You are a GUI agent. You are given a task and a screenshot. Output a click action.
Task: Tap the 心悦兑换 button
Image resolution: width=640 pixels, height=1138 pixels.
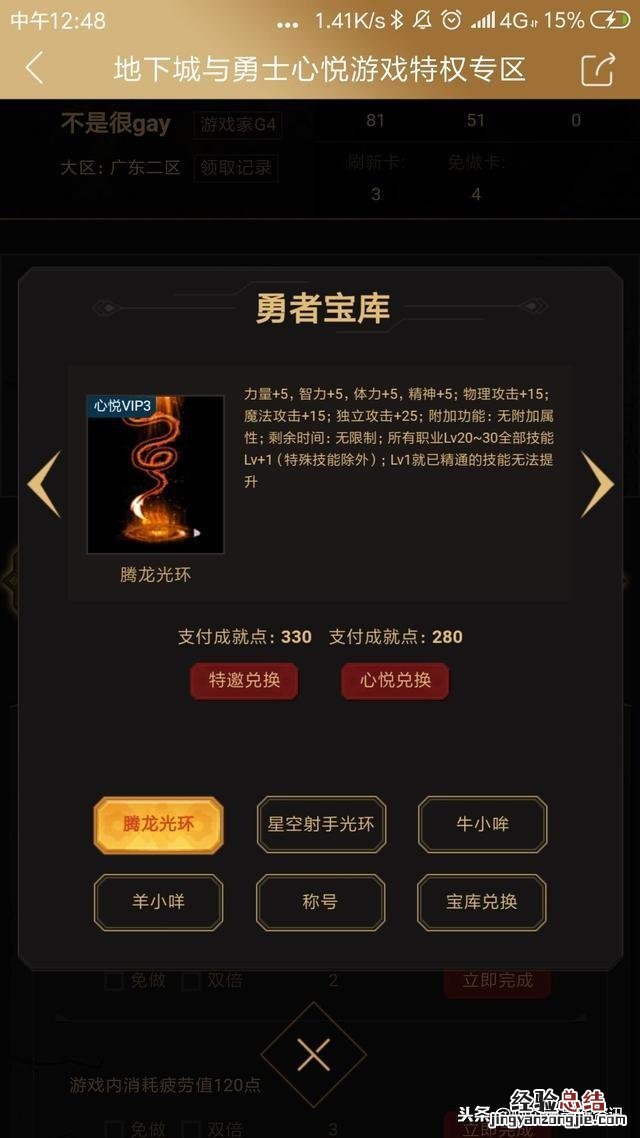(395, 681)
